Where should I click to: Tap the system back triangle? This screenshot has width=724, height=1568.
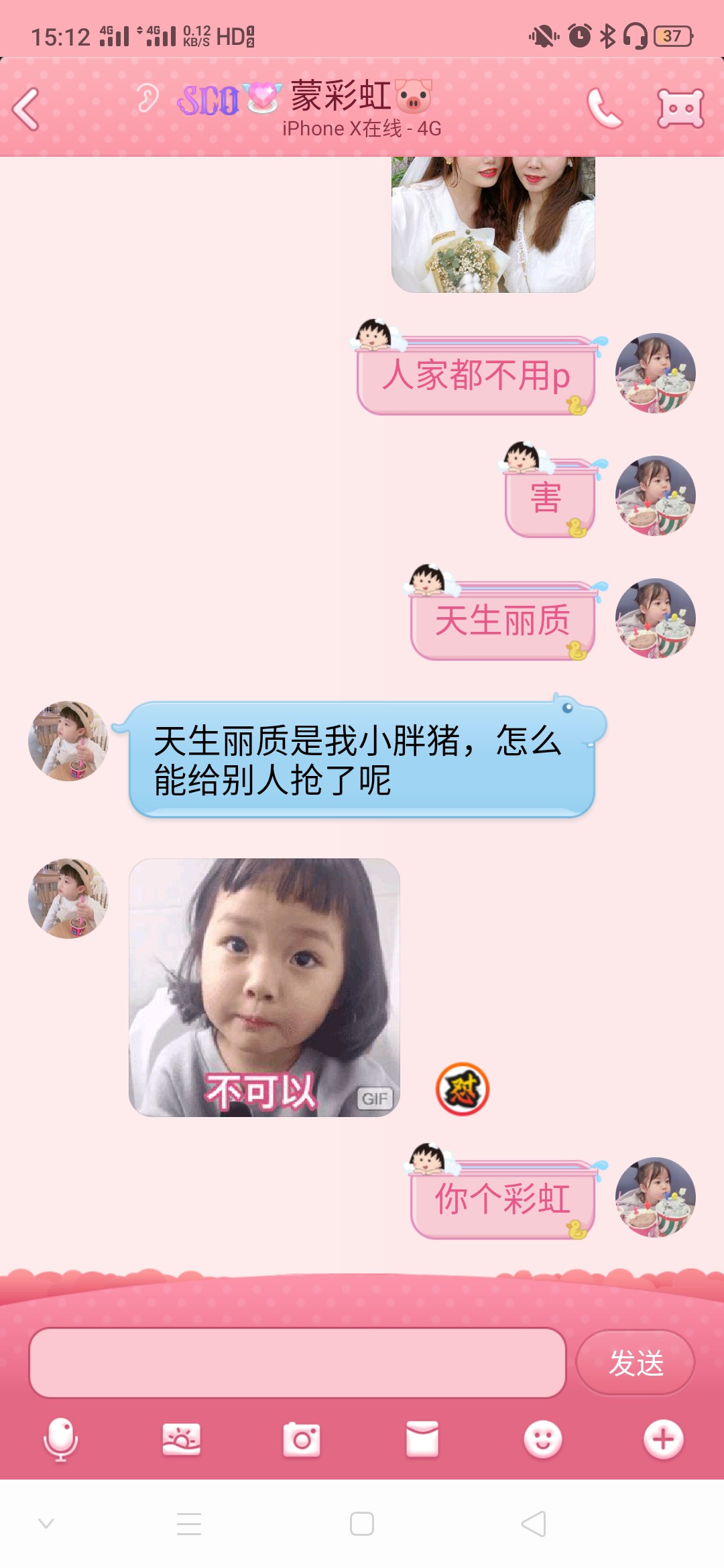point(534,1524)
